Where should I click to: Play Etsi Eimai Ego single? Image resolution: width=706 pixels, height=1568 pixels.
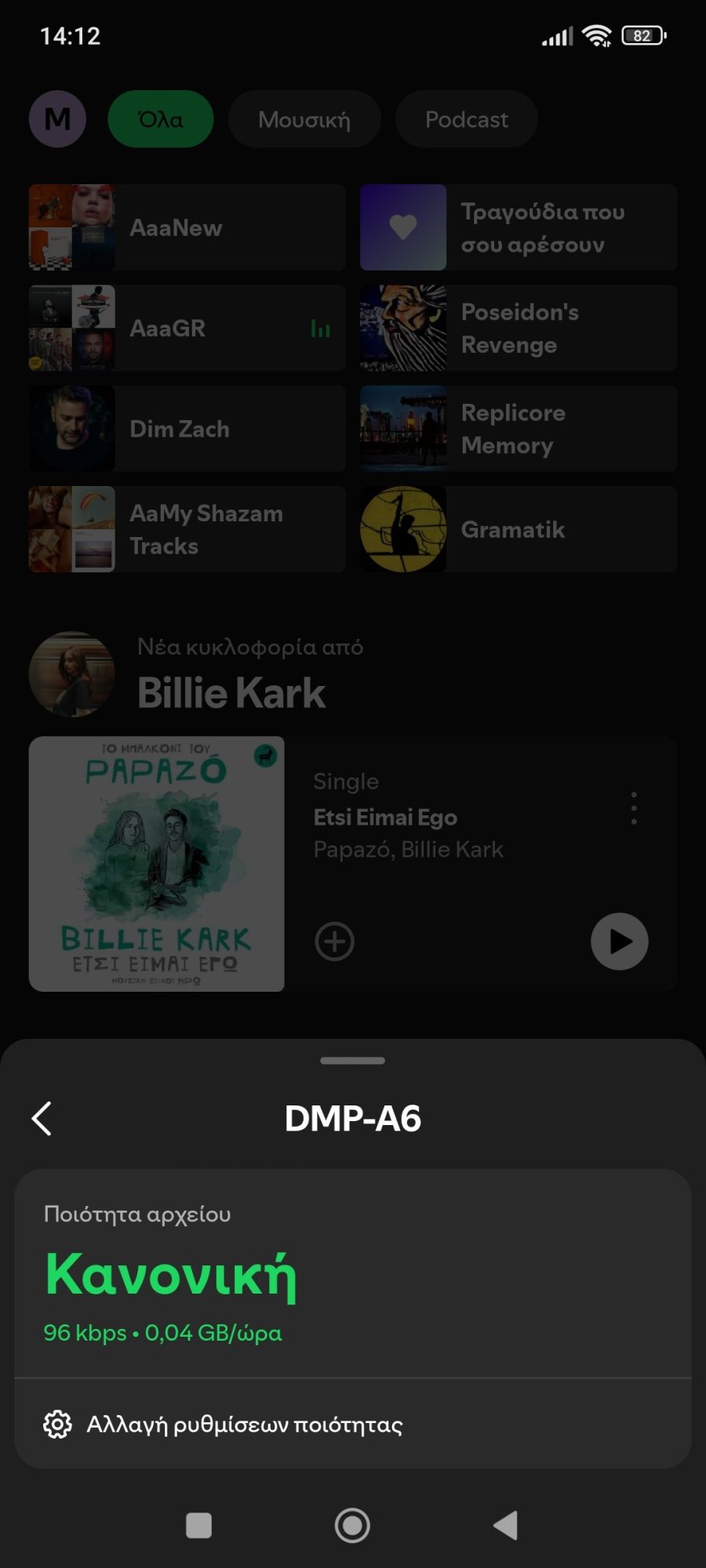tap(619, 942)
